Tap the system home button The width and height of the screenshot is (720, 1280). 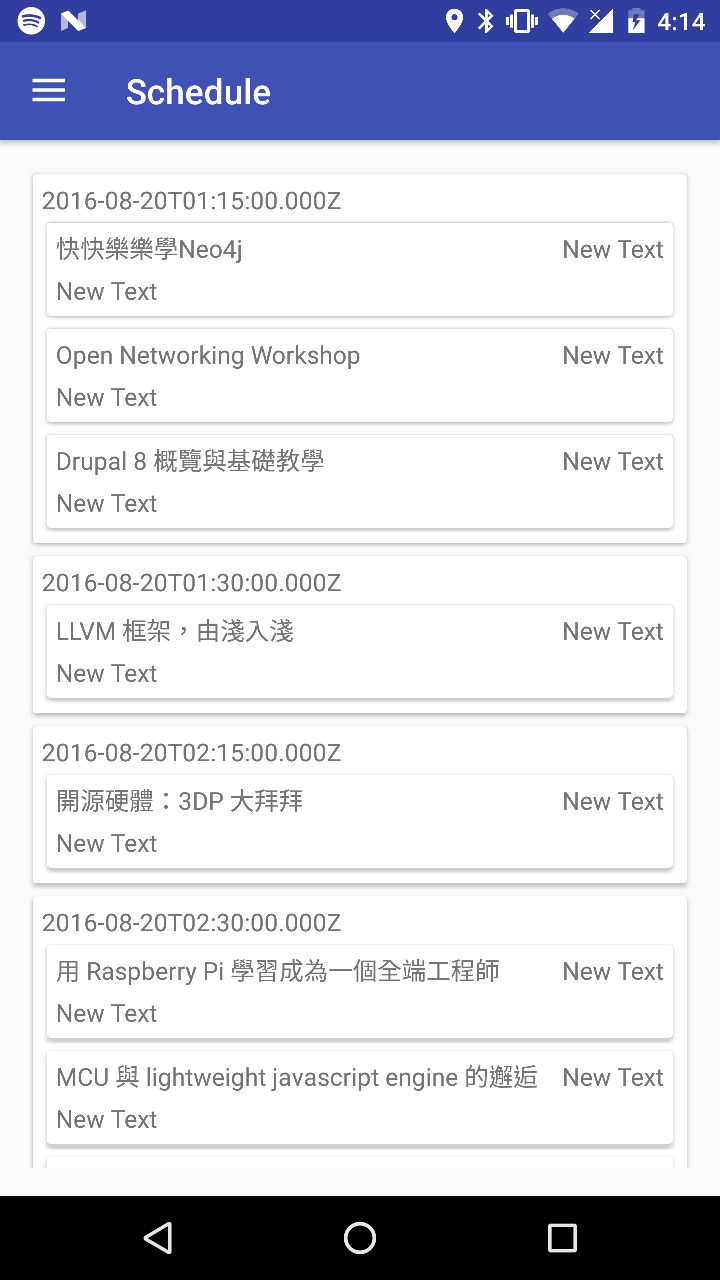[360, 1238]
